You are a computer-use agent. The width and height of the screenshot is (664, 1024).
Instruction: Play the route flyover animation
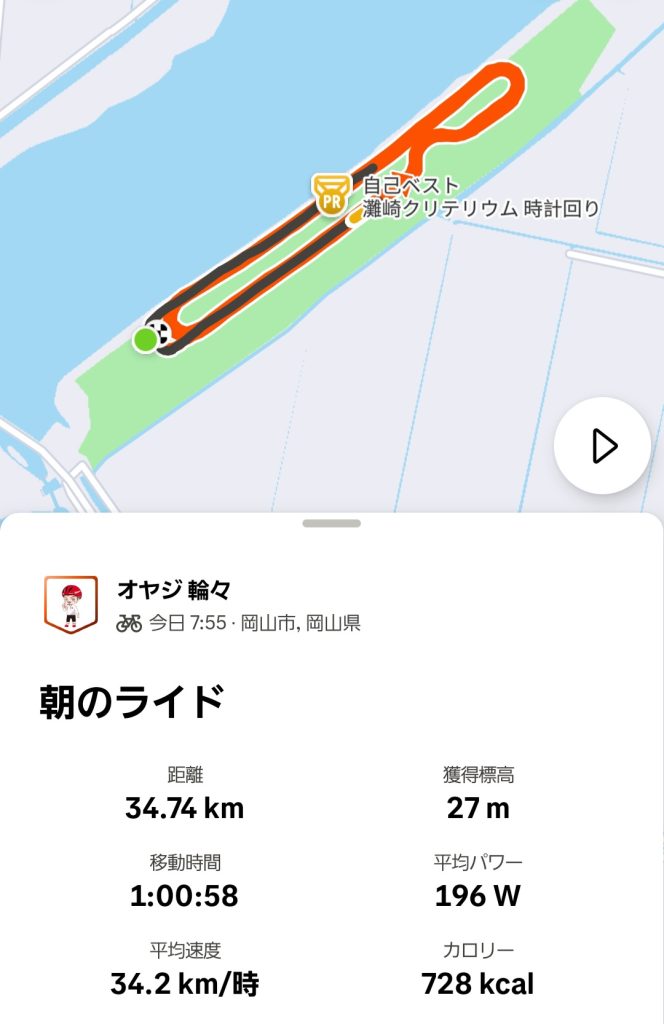coord(602,446)
